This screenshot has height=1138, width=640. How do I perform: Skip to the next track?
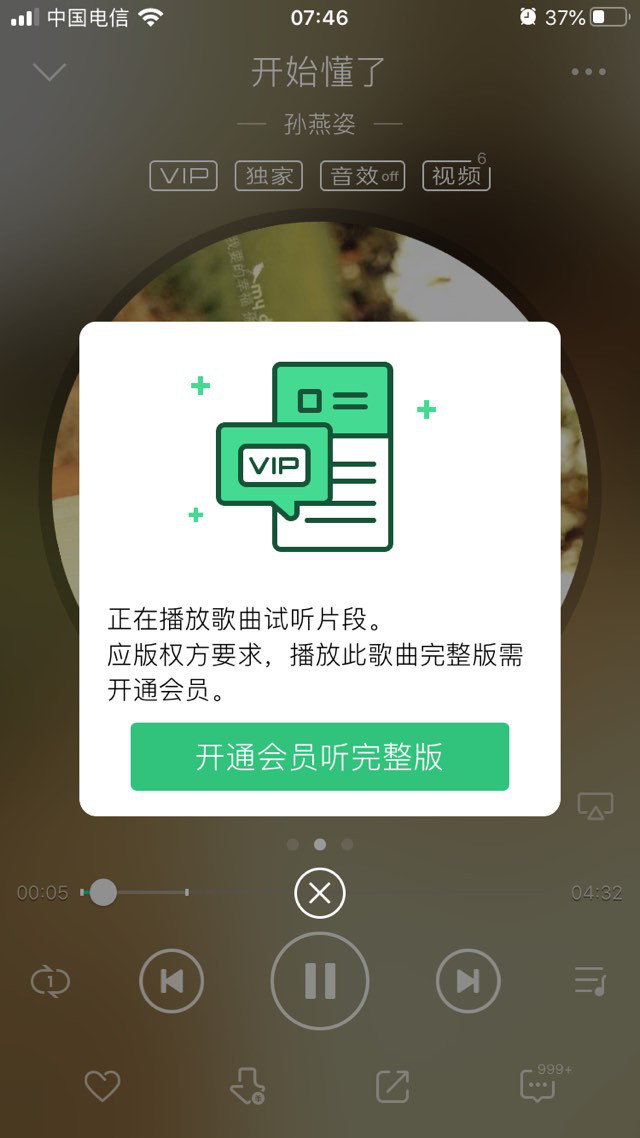[x=468, y=981]
